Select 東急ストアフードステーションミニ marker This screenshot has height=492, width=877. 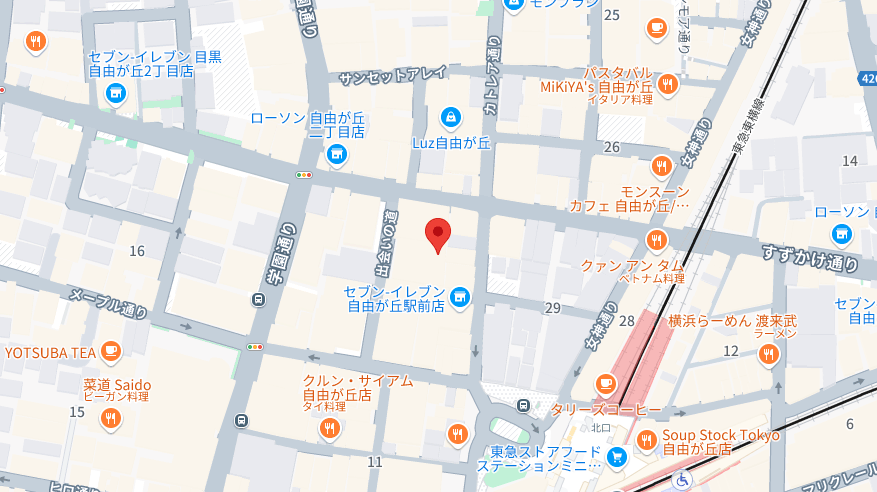pyautogui.click(x=617, y=458)
